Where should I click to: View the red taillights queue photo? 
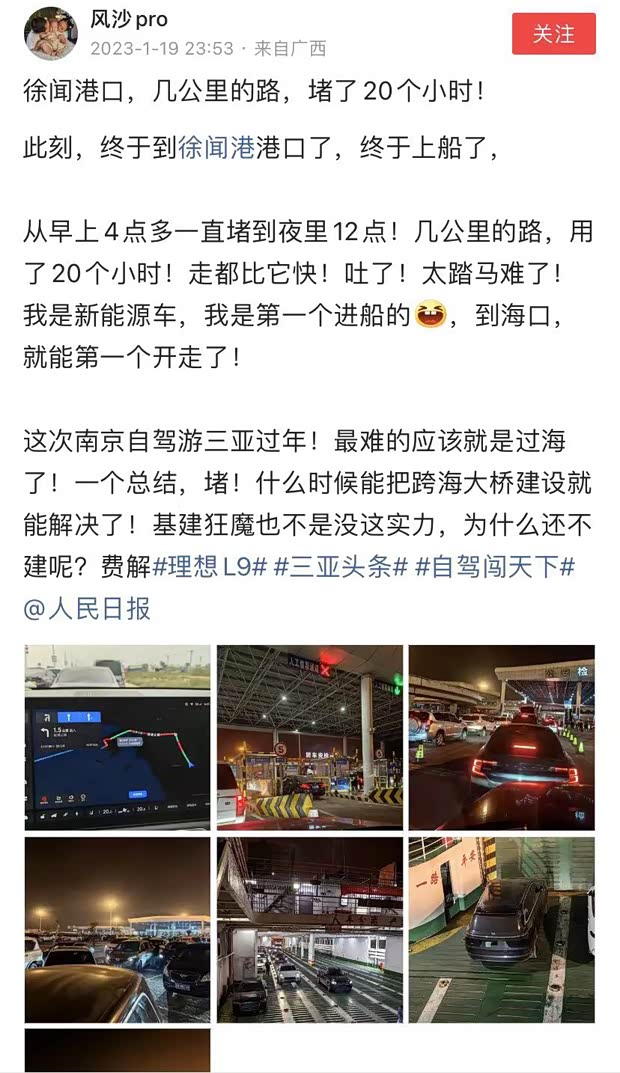(x=501, y=737)
